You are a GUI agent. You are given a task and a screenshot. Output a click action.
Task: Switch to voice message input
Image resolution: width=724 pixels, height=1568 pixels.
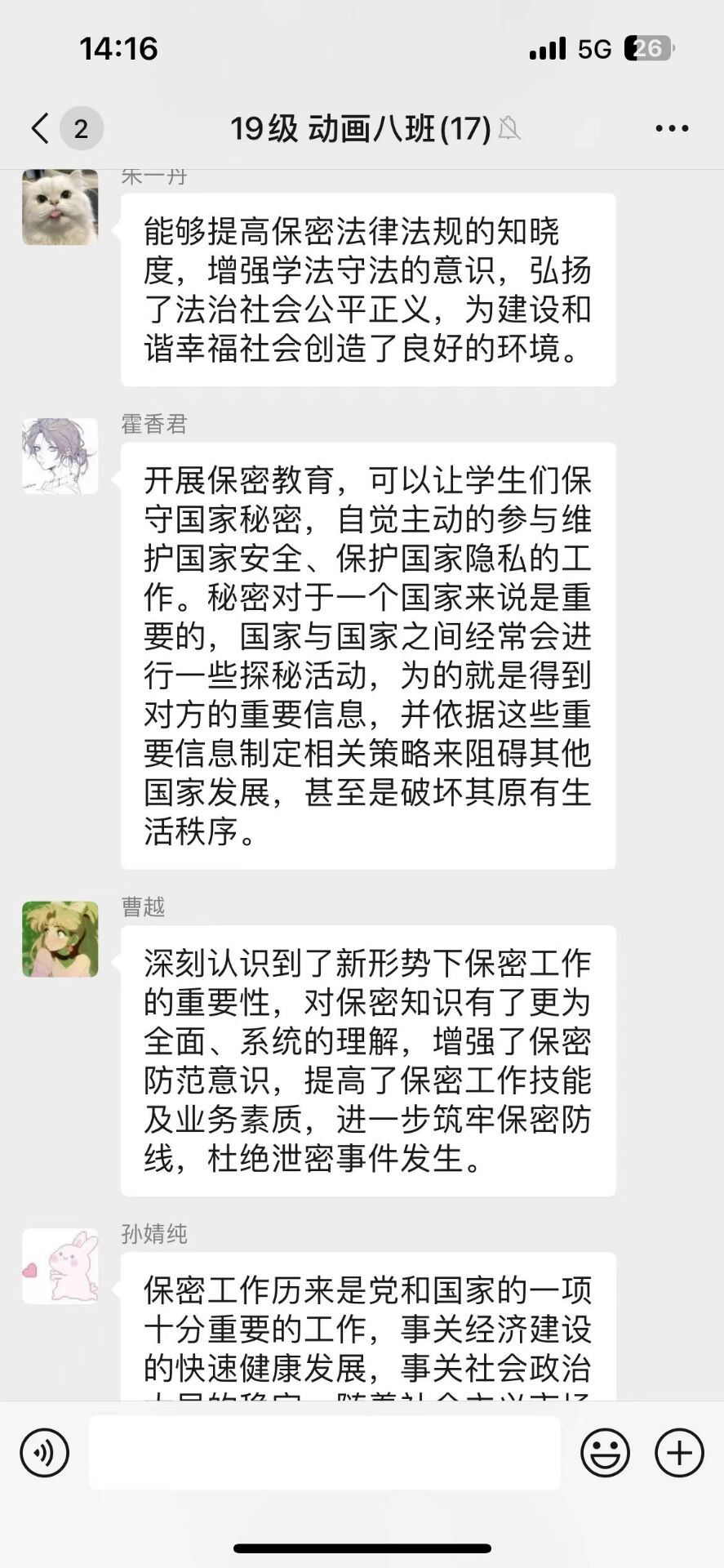[x=44, y=1453]
